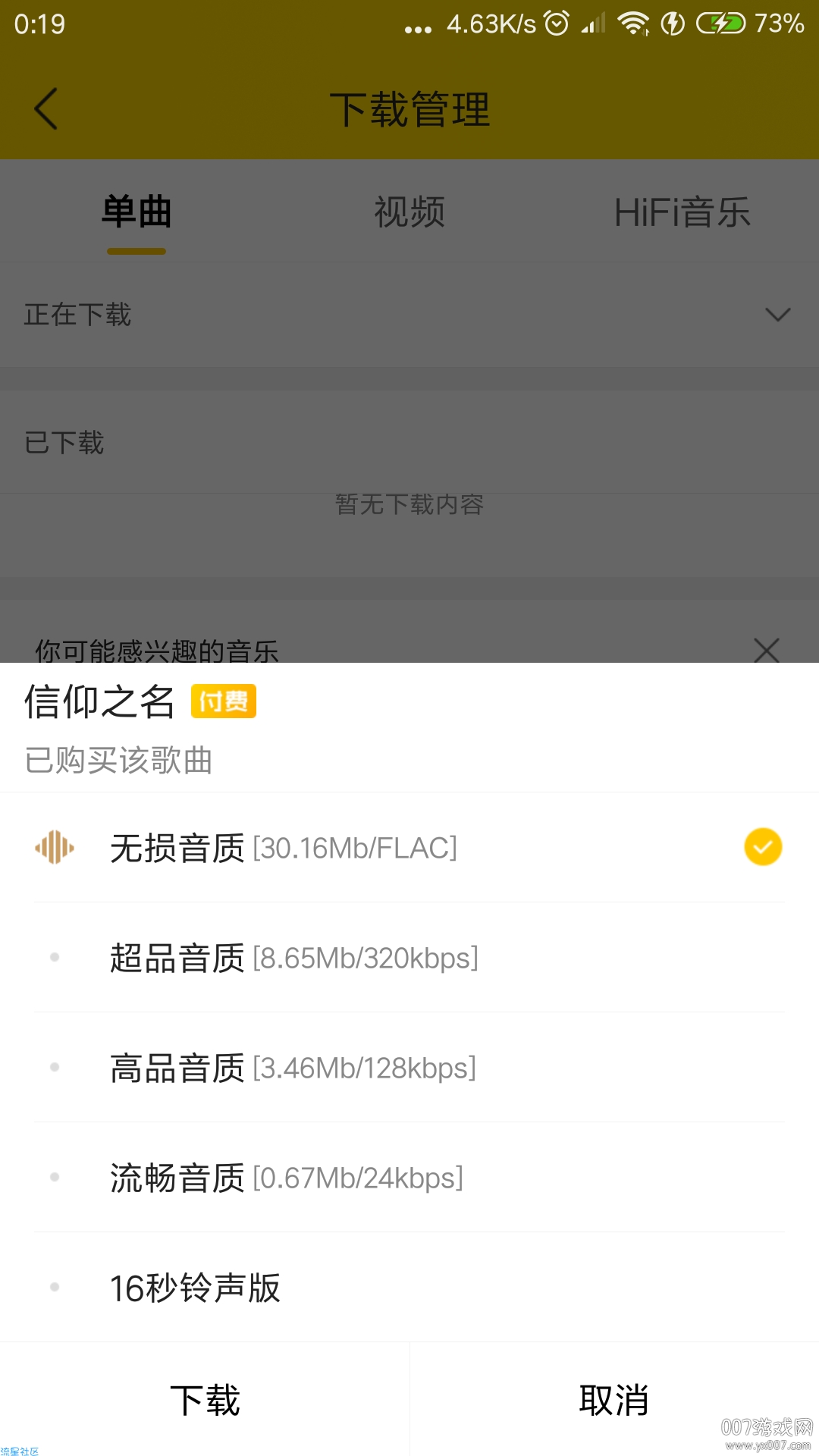Open the HiFi音乐 tab
The width and height of the screenshot is (819, 1456).
[682, 212]
